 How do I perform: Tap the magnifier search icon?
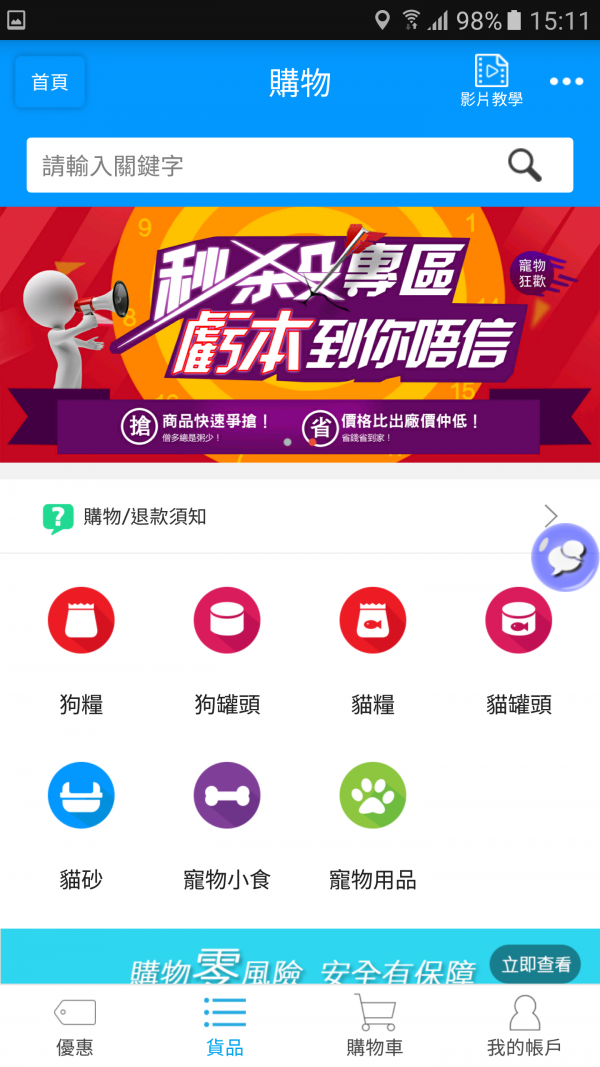(x=525, y=165)
